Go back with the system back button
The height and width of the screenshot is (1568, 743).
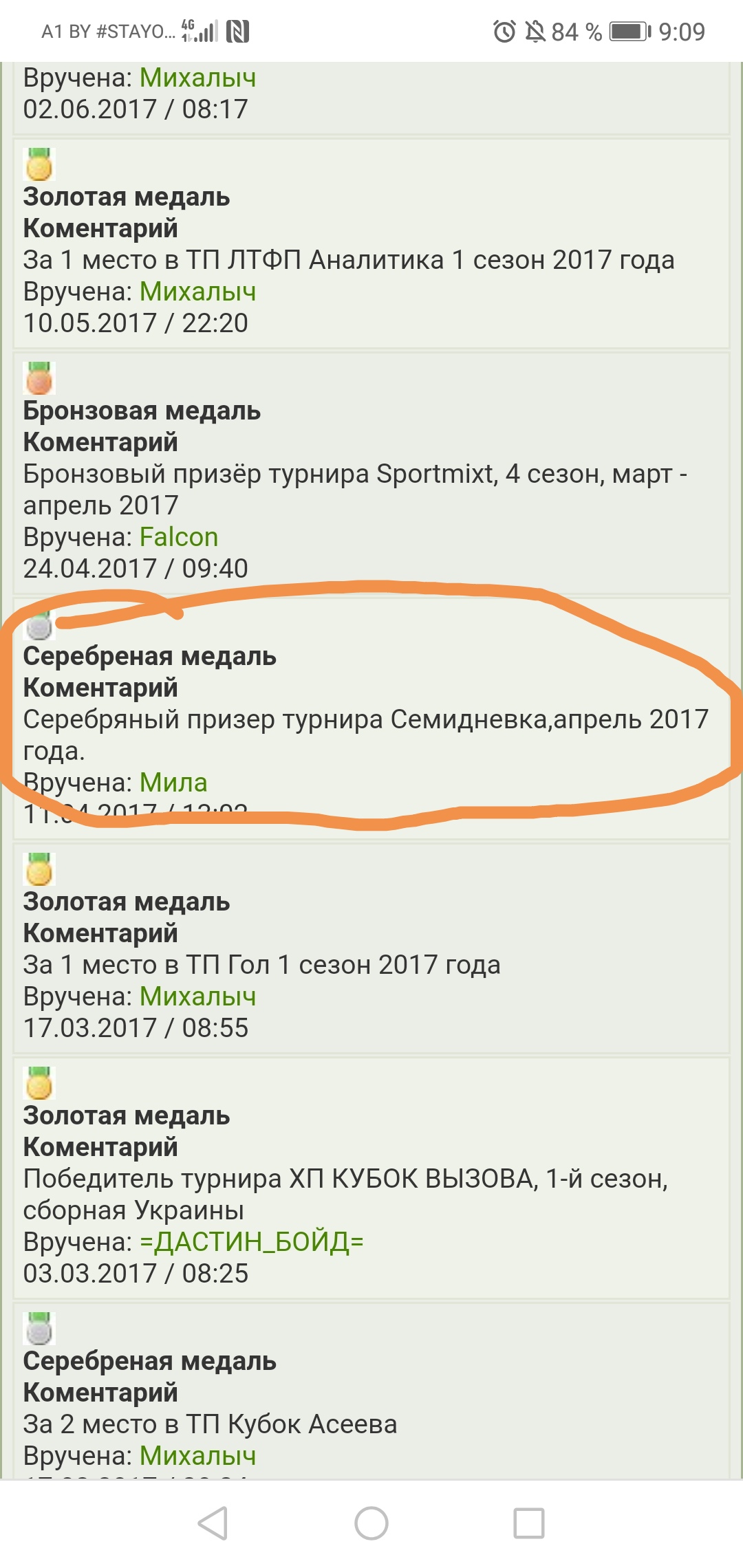coord(213,1523)
